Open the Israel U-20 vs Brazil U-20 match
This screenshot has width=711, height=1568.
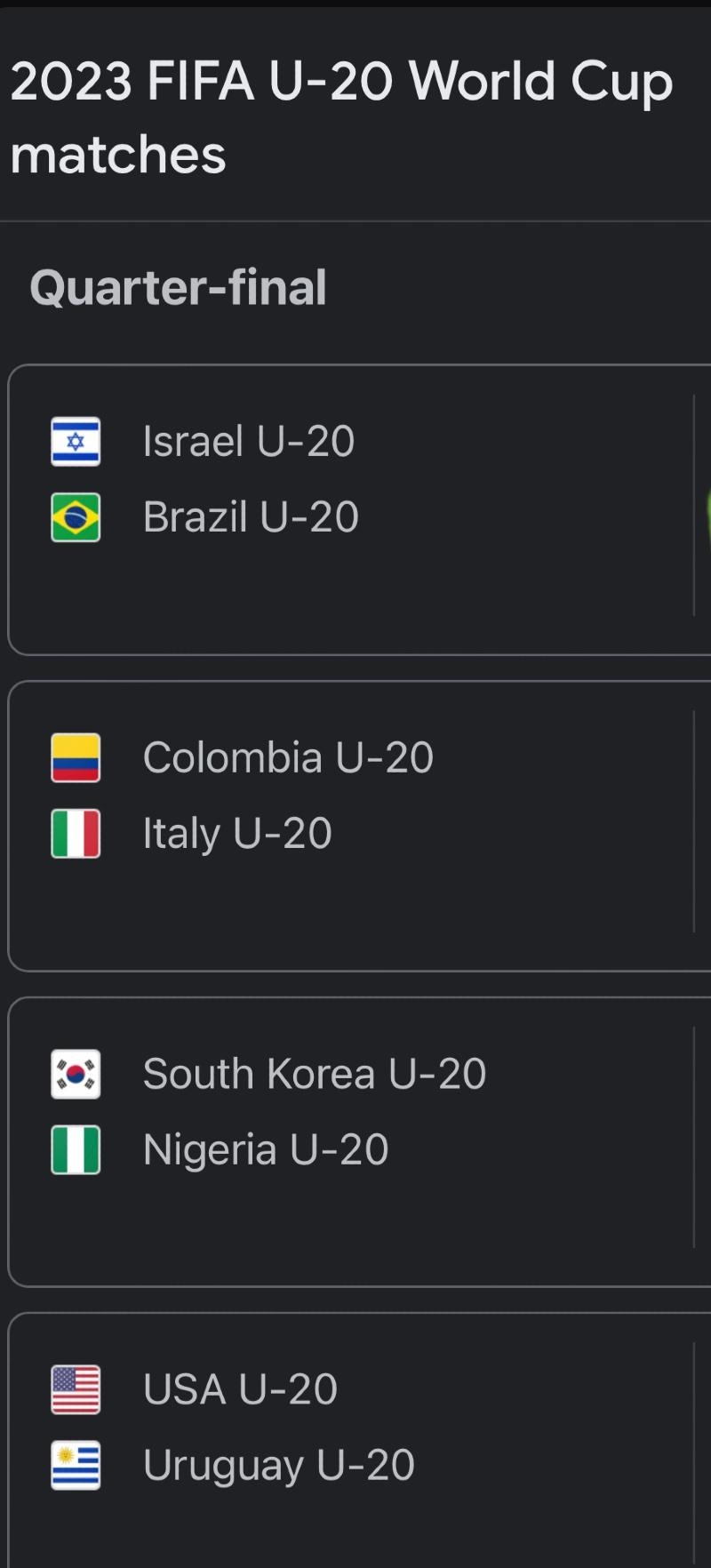click(360, 509)
